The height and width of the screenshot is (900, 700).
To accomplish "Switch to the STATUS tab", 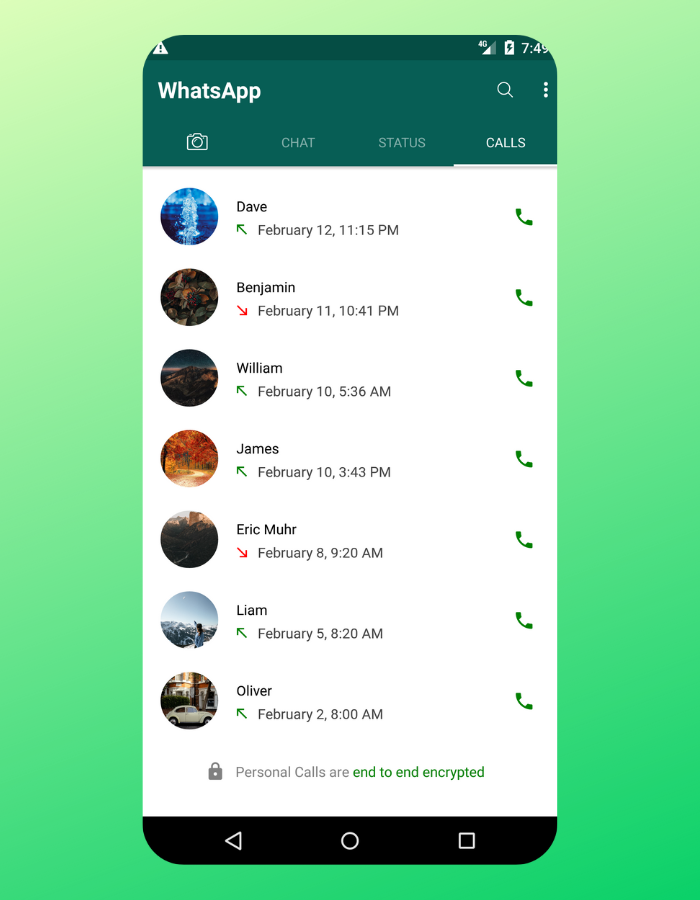I will click(402, 143).
